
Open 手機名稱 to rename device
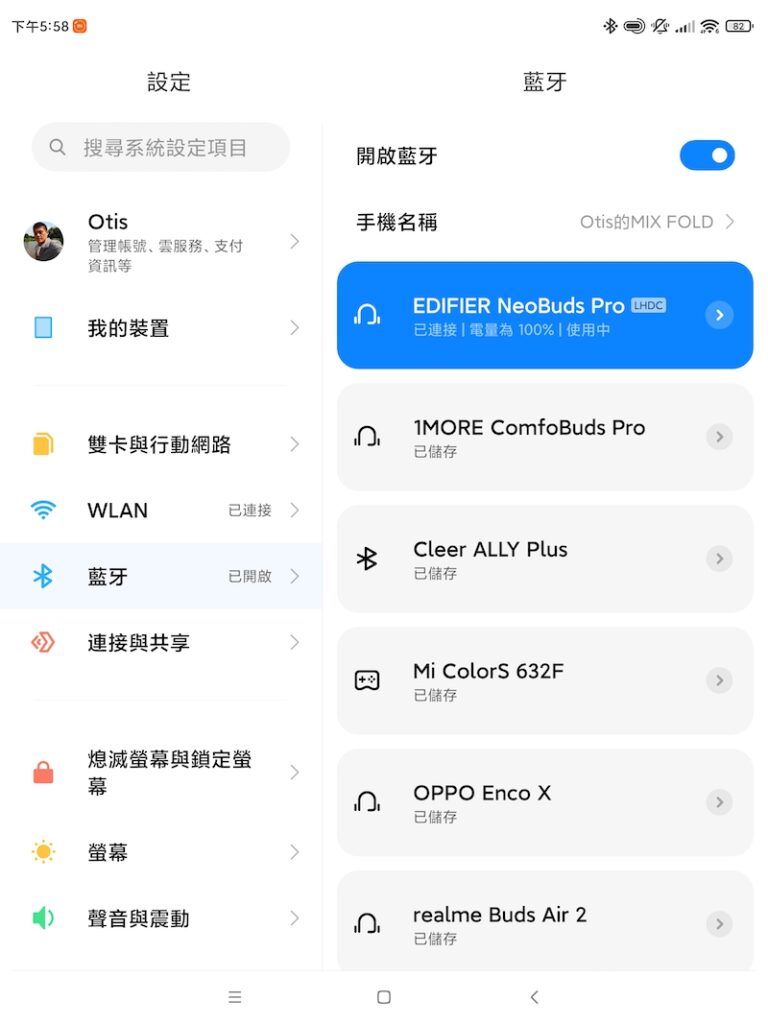(545, 222)
